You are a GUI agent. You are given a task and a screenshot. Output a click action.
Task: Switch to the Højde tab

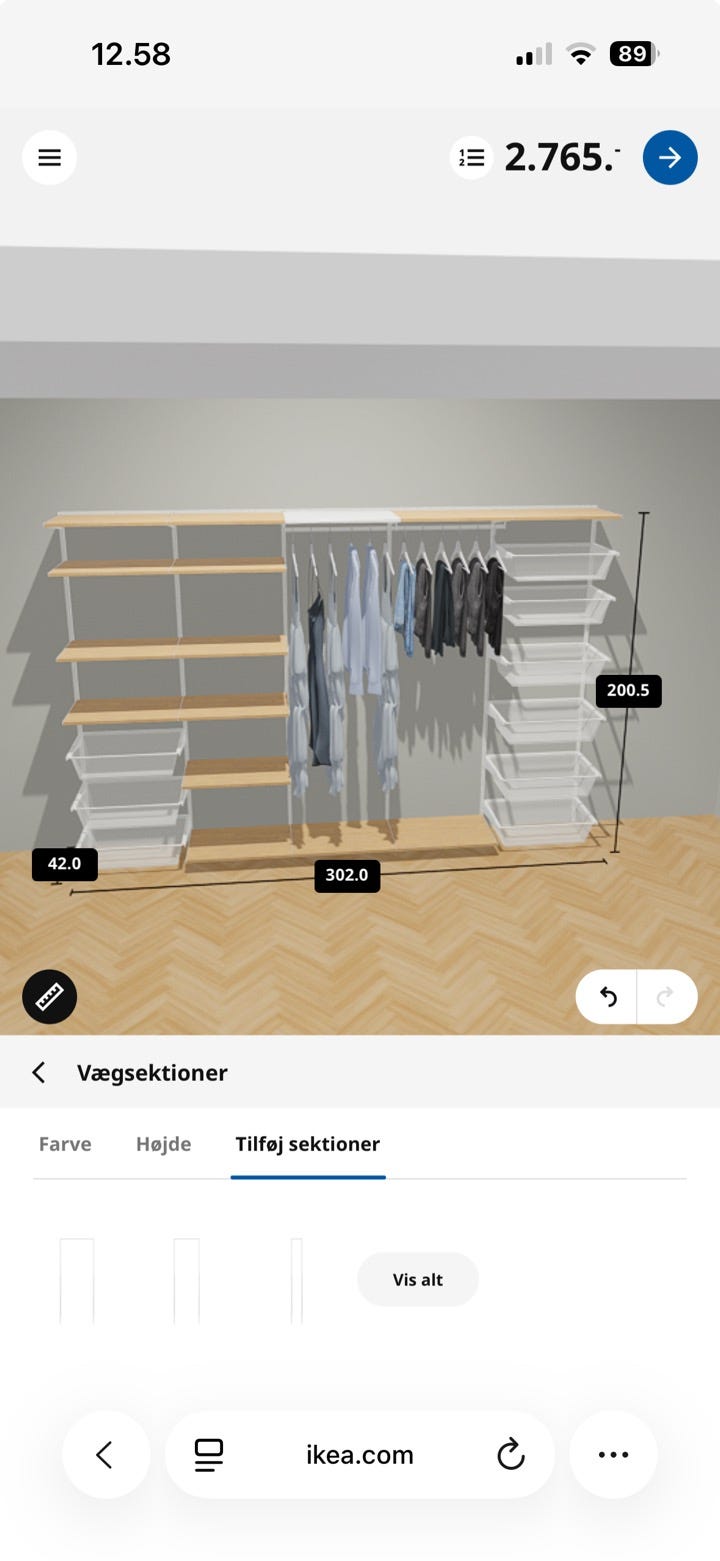point(163,1144)
